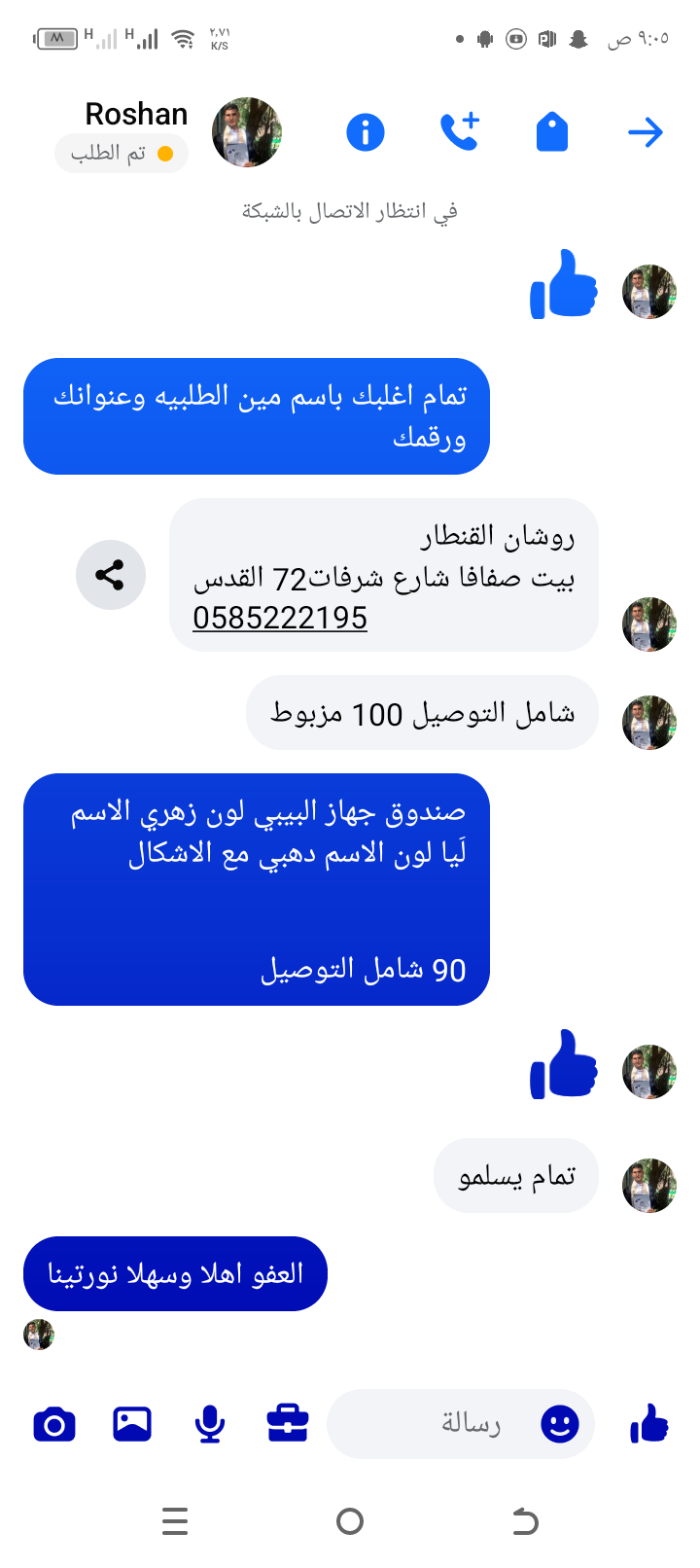Open the business tools briefcase icon

coord(288,1424)
